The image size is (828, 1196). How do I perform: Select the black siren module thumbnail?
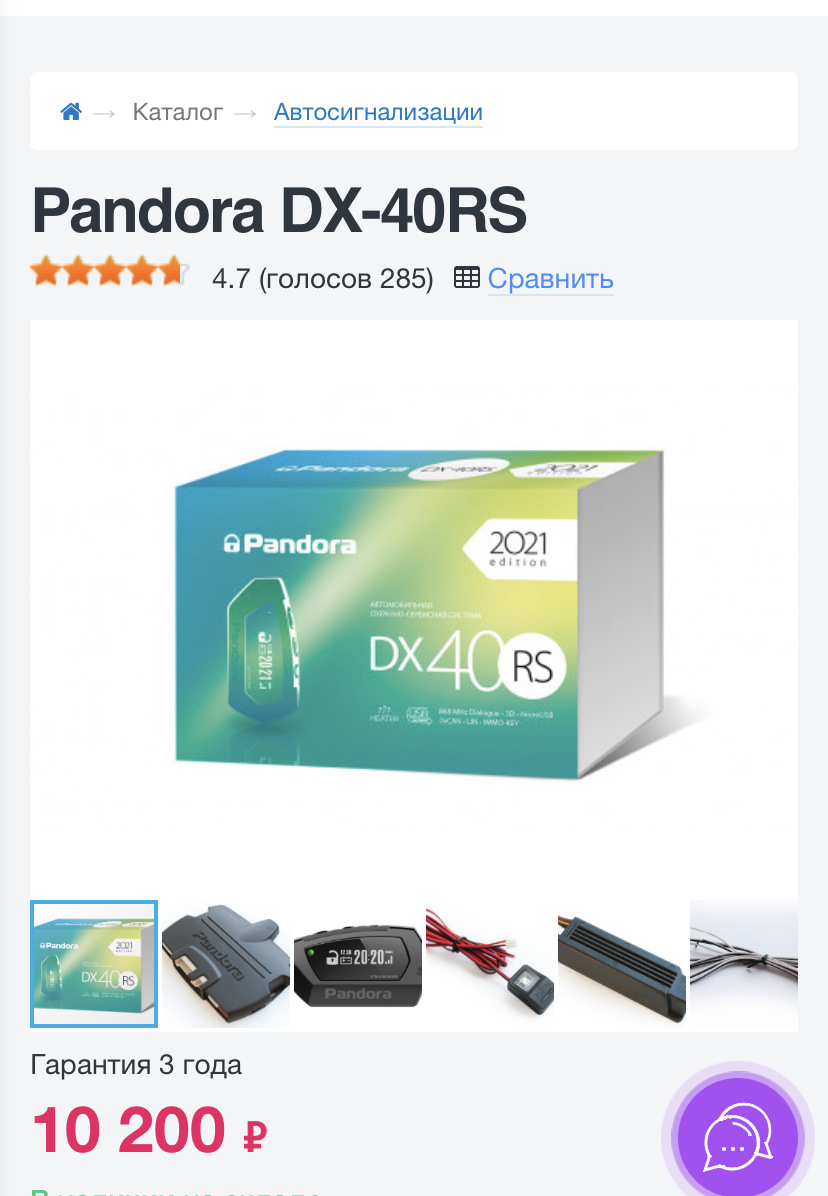[621, 964]
